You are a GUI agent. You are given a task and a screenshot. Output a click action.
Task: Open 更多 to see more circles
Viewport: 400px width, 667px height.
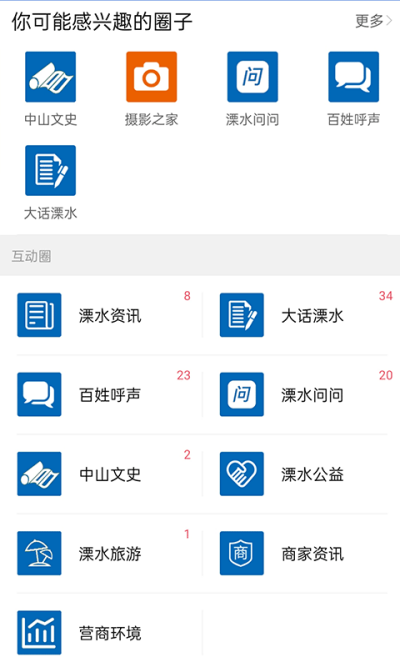pyautogui.click(x=373, y=21)
